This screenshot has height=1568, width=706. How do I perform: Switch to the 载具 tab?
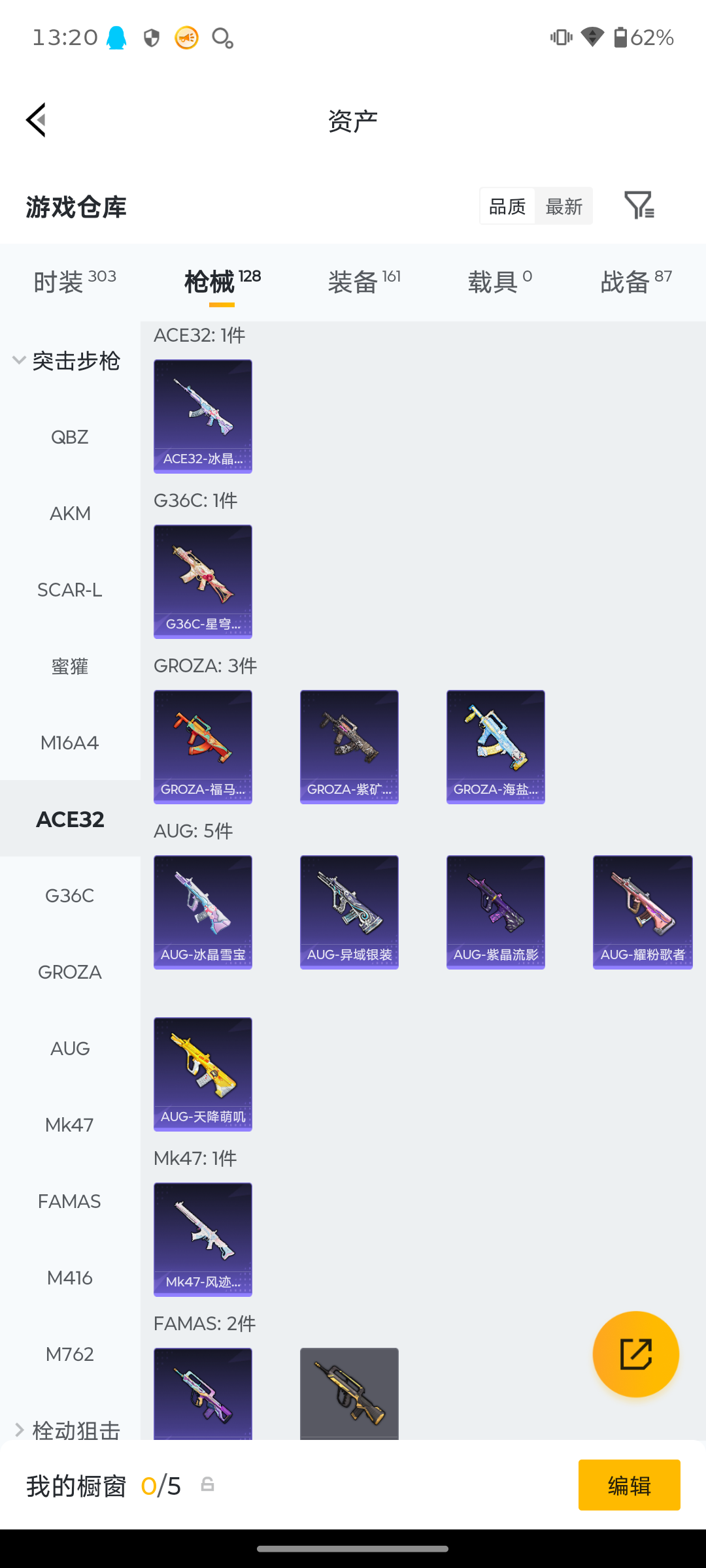(x=500, y=282)
